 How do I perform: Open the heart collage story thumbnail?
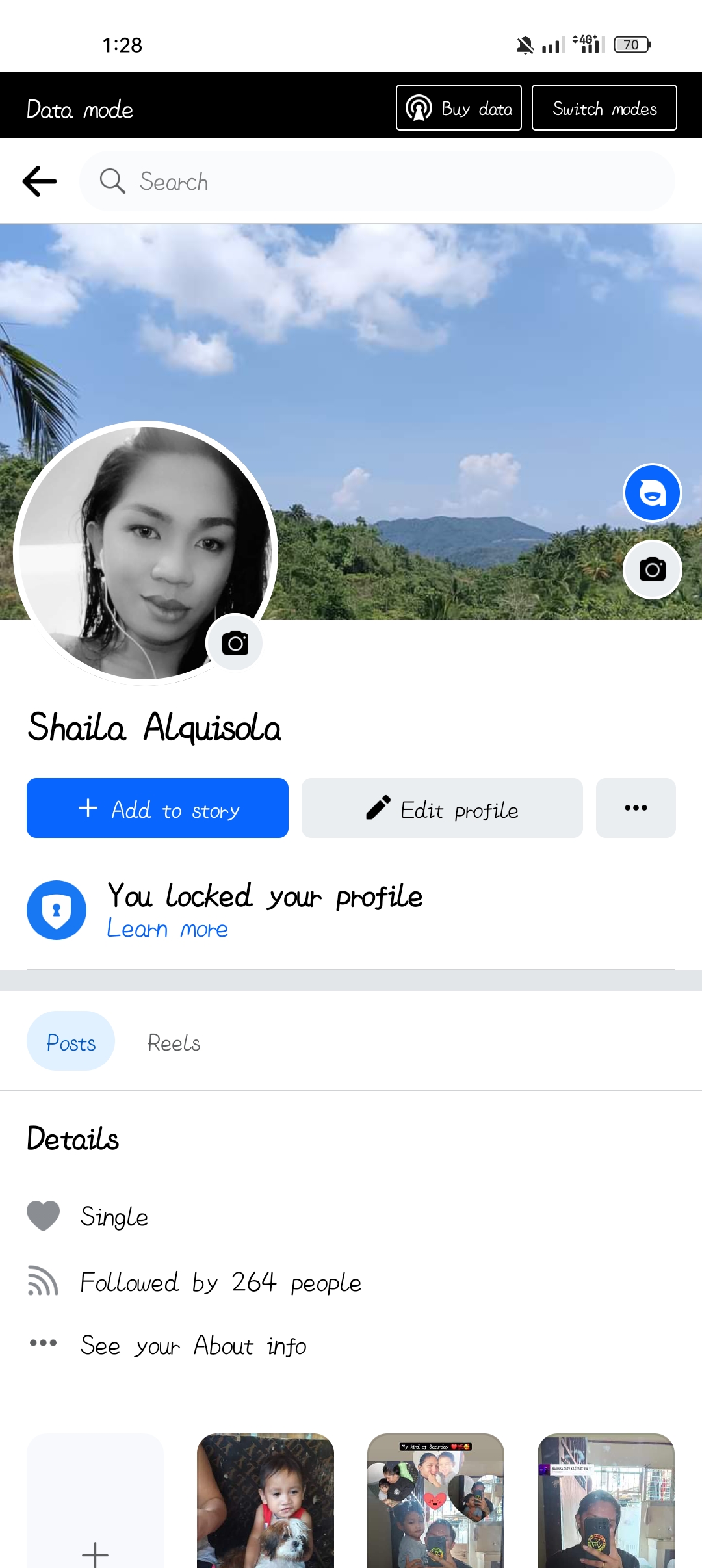pyautogui.click(x=435, y=1500)
